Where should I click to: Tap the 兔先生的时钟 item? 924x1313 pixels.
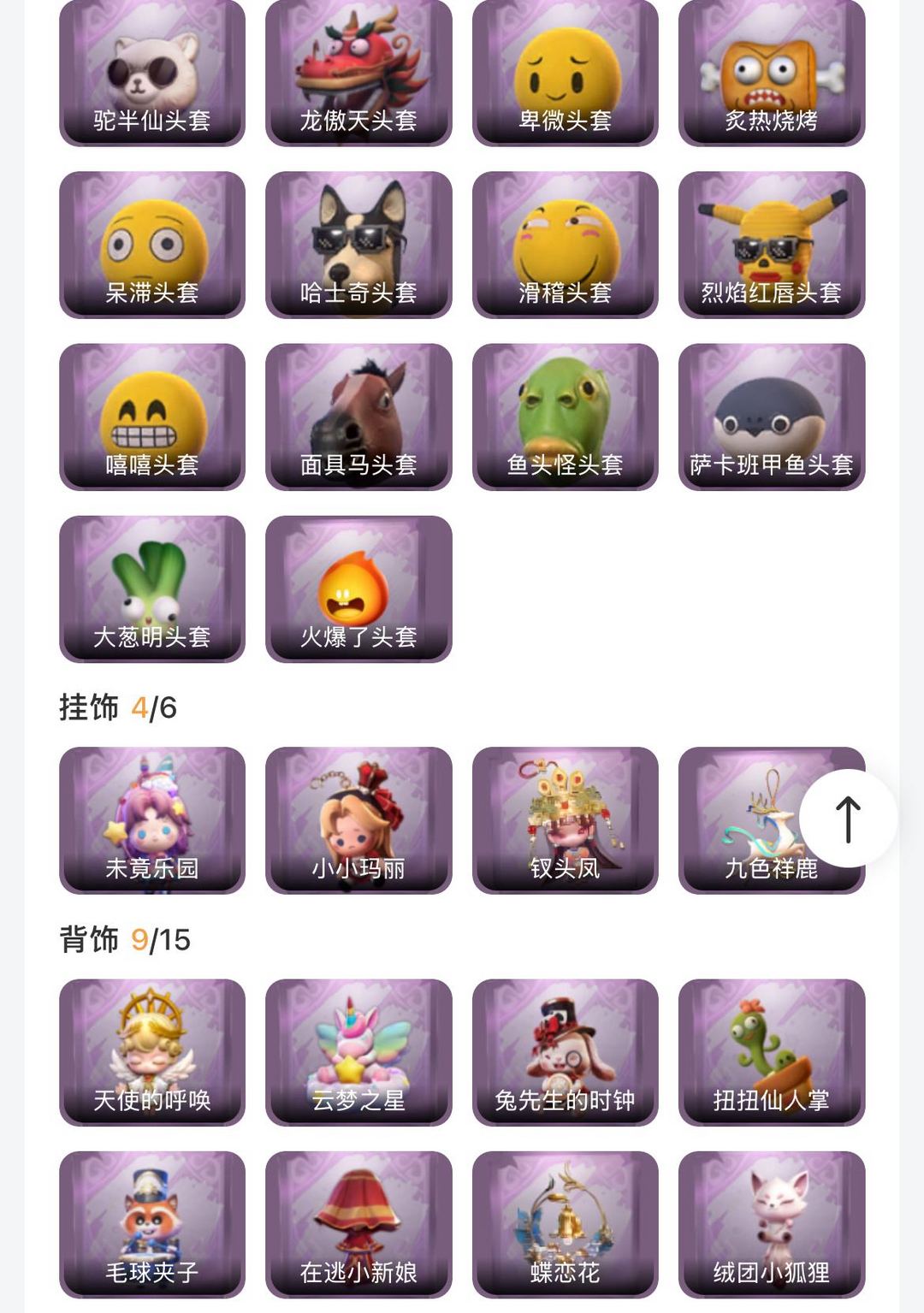566,1052
